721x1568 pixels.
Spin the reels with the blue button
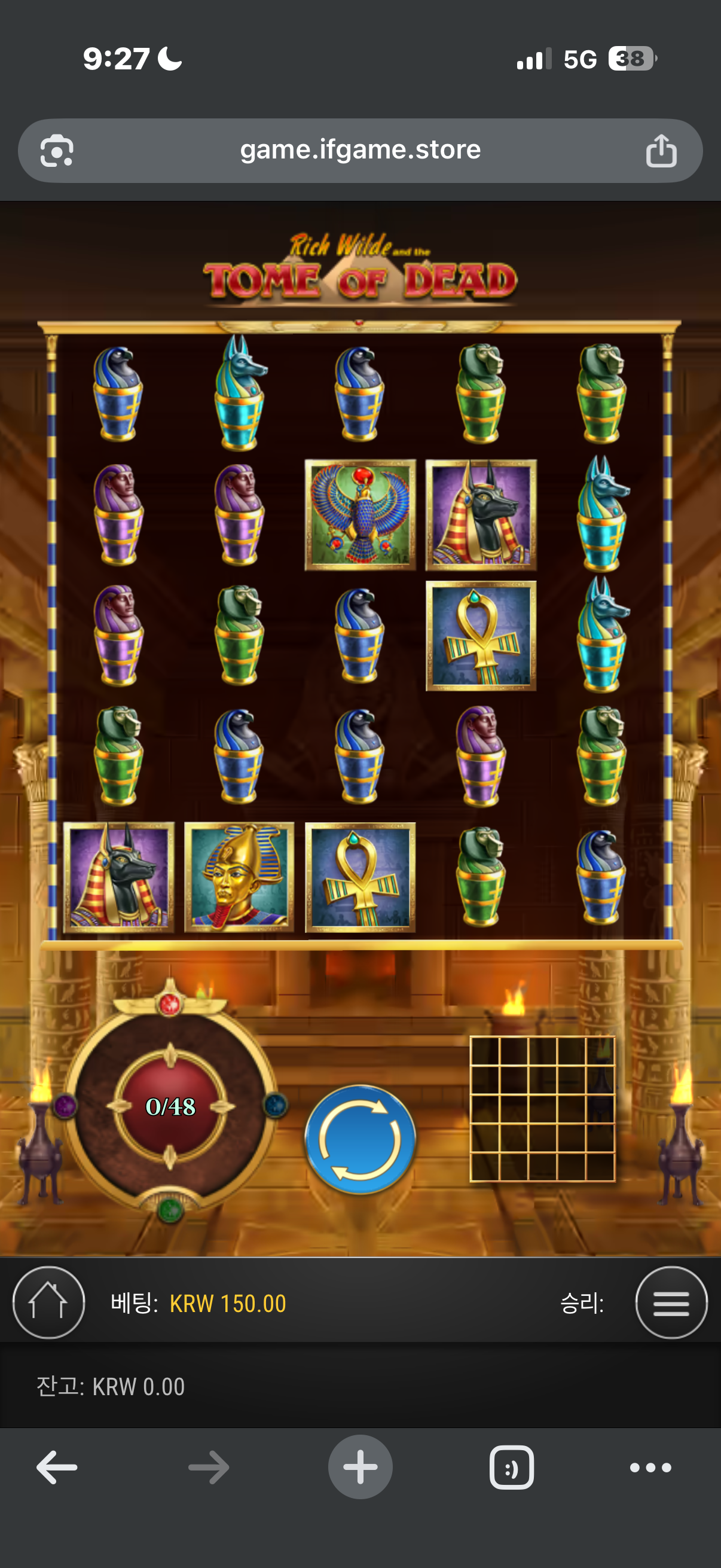pos(359,1139)
